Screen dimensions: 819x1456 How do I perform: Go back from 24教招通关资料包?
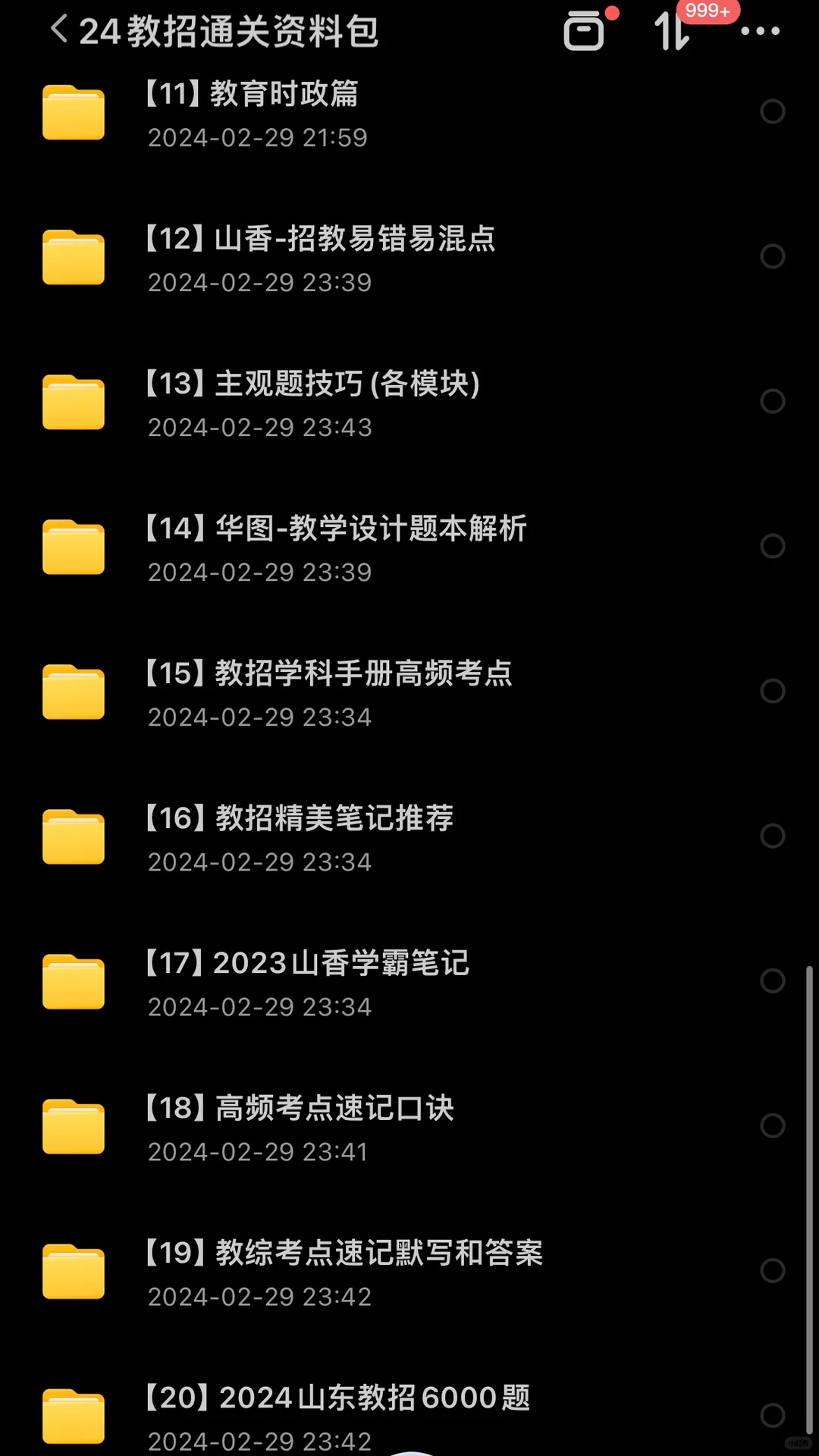pyautogui.click(x=58, y=30)
